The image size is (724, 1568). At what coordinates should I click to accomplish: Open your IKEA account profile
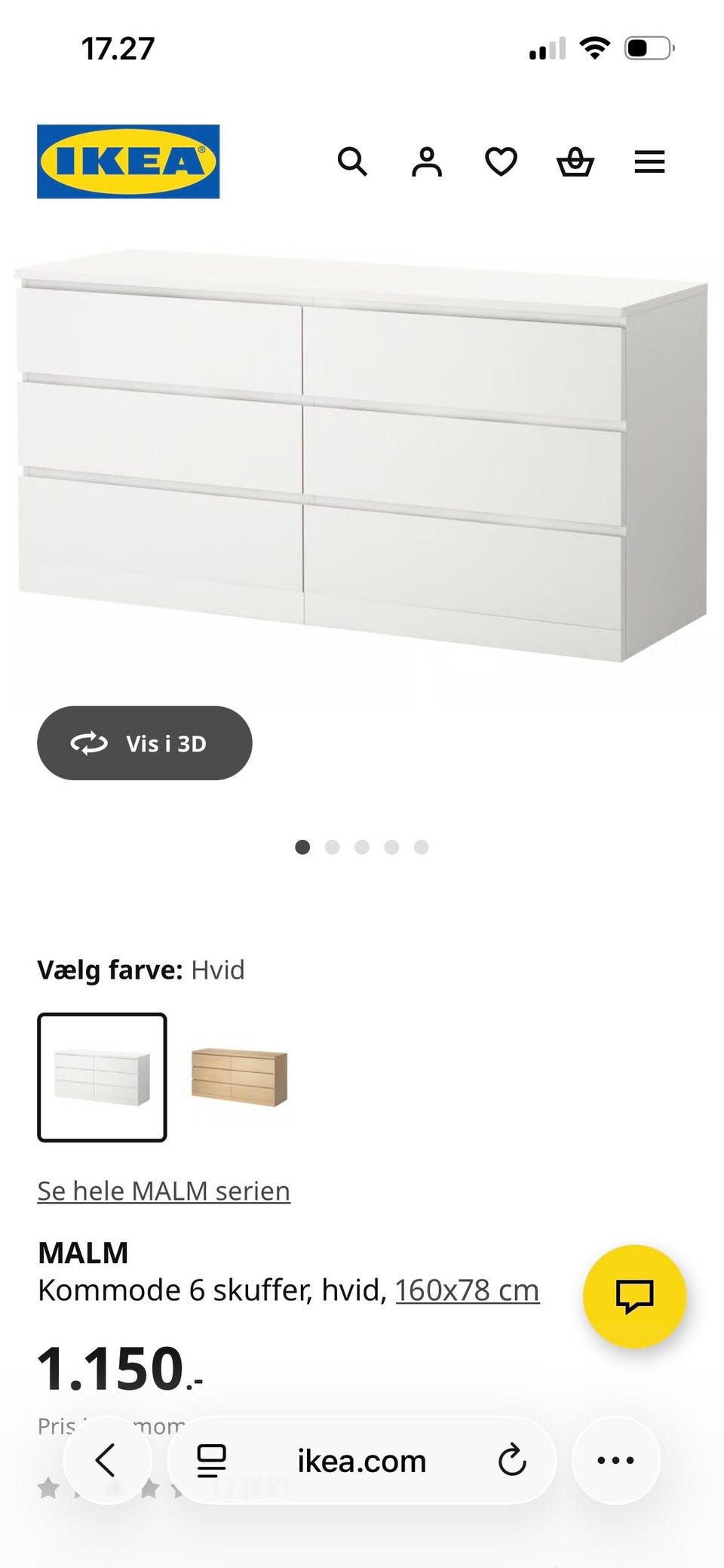coord(427,161)
